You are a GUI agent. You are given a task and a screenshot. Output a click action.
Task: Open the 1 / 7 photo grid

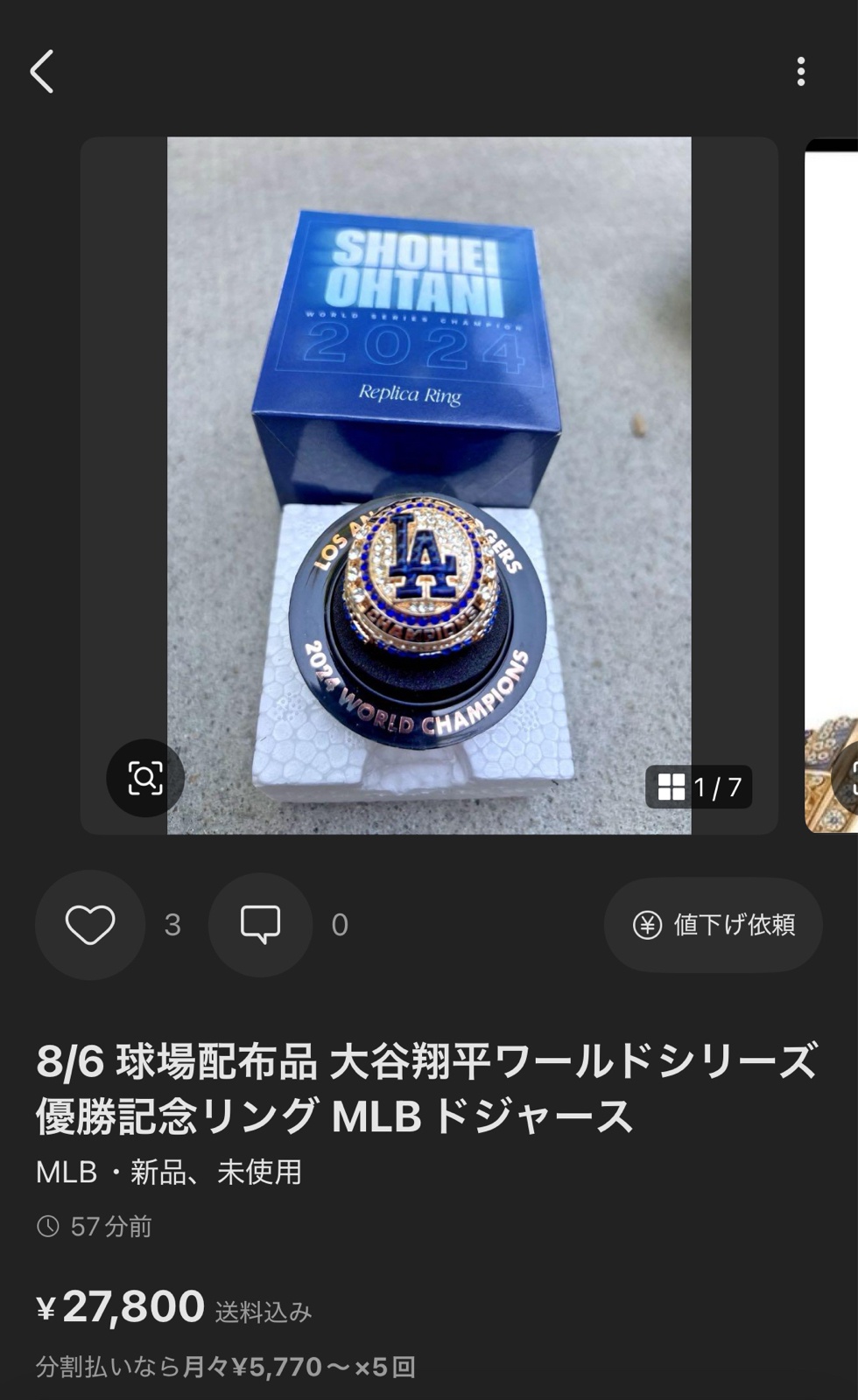tap(699, 787)
